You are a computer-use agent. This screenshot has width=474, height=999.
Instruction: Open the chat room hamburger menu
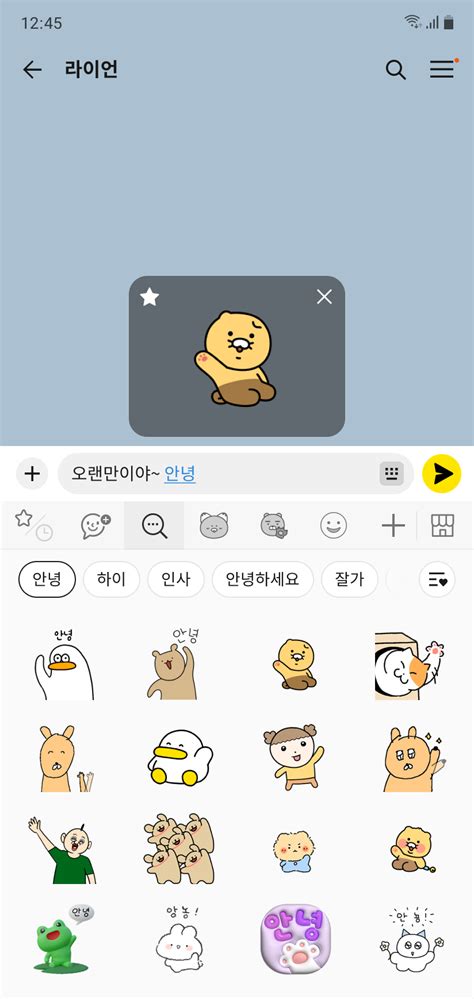443,69
